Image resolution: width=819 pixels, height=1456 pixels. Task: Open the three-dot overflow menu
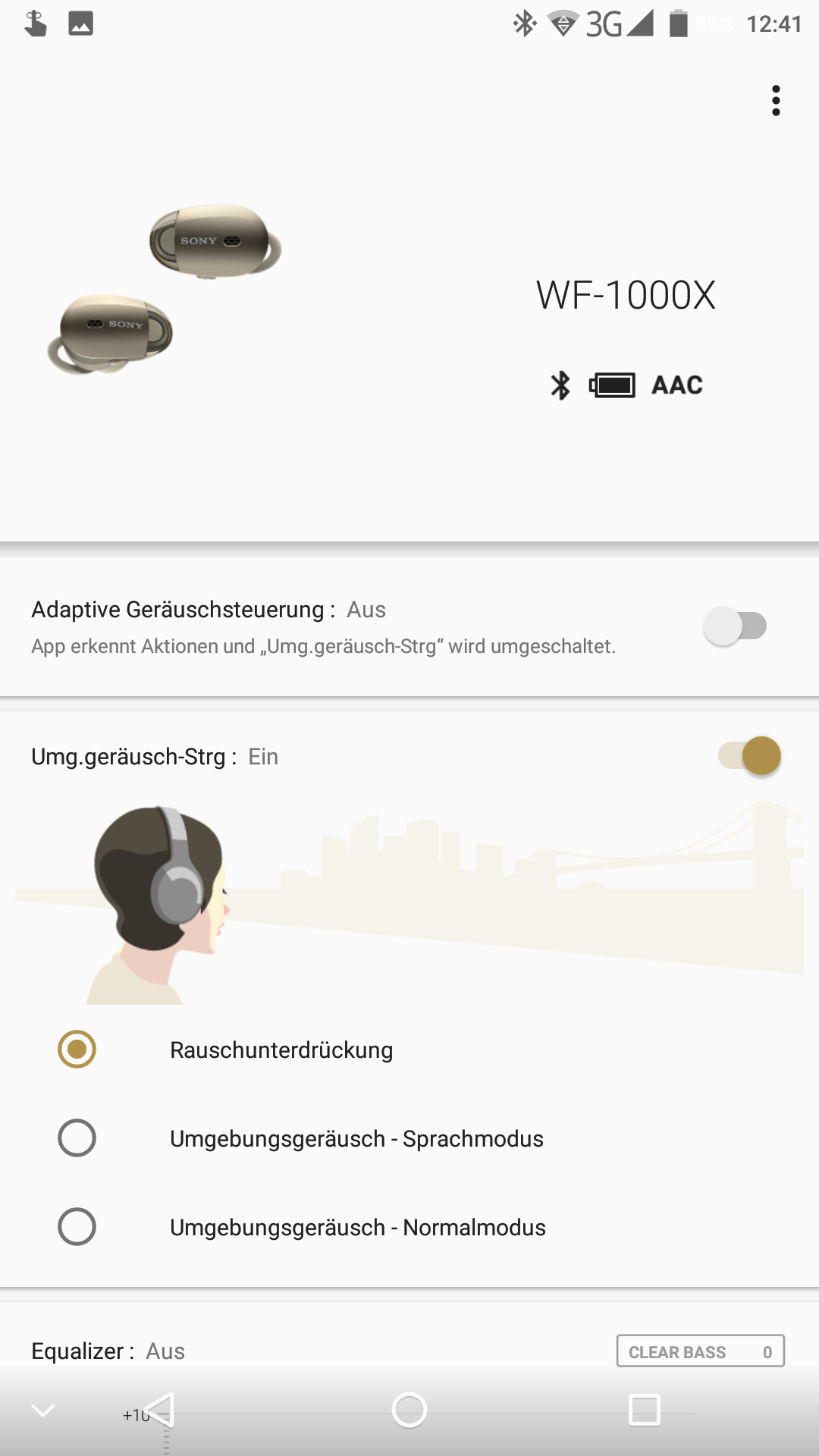point(776,101)
